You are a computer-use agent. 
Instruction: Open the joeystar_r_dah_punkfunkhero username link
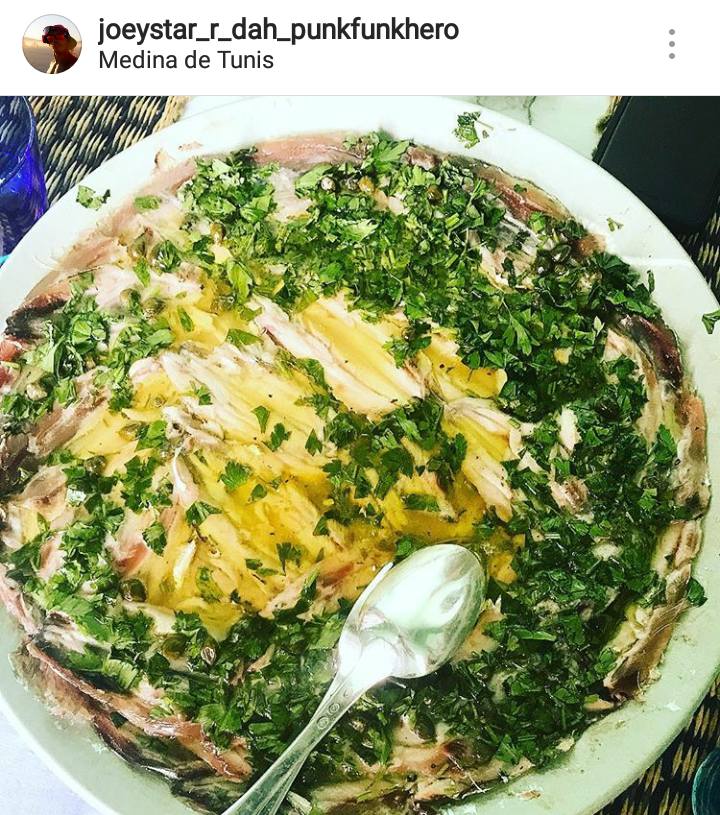278,29
